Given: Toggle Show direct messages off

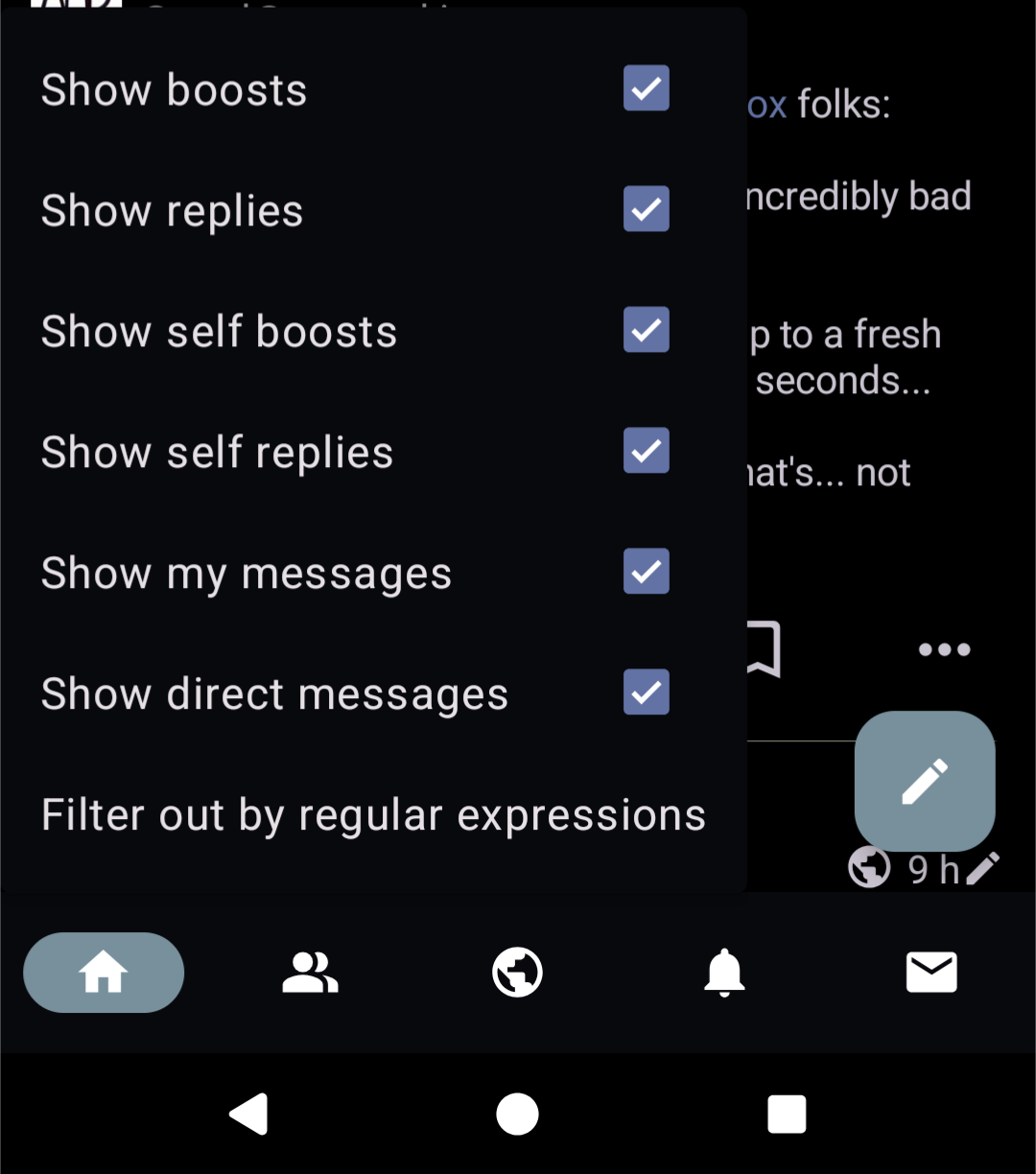Looking at the screenshot, I should (x=646, y=693).
